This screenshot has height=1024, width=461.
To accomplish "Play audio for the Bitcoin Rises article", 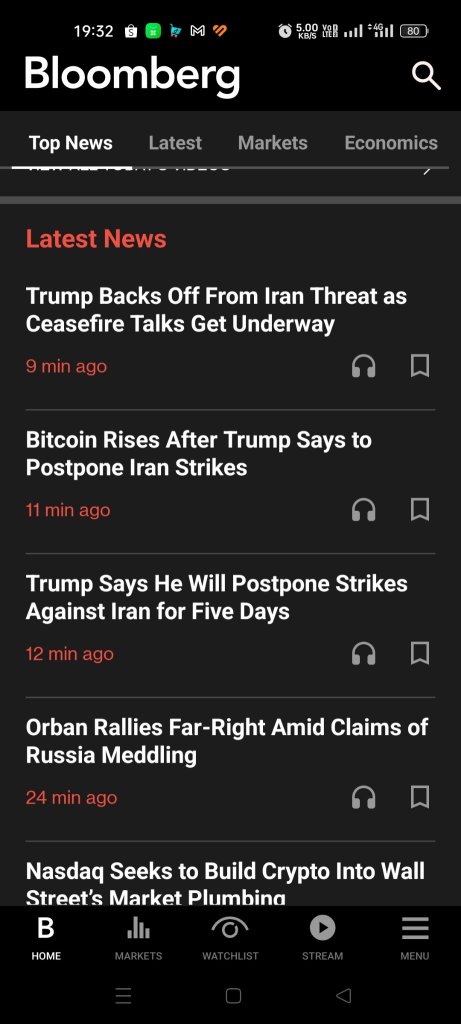I will coord(364,509).
